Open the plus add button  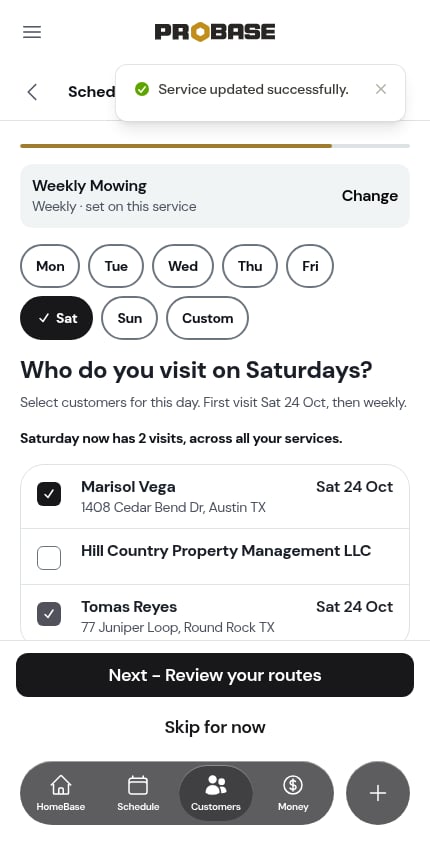click(x=378, y=793)
